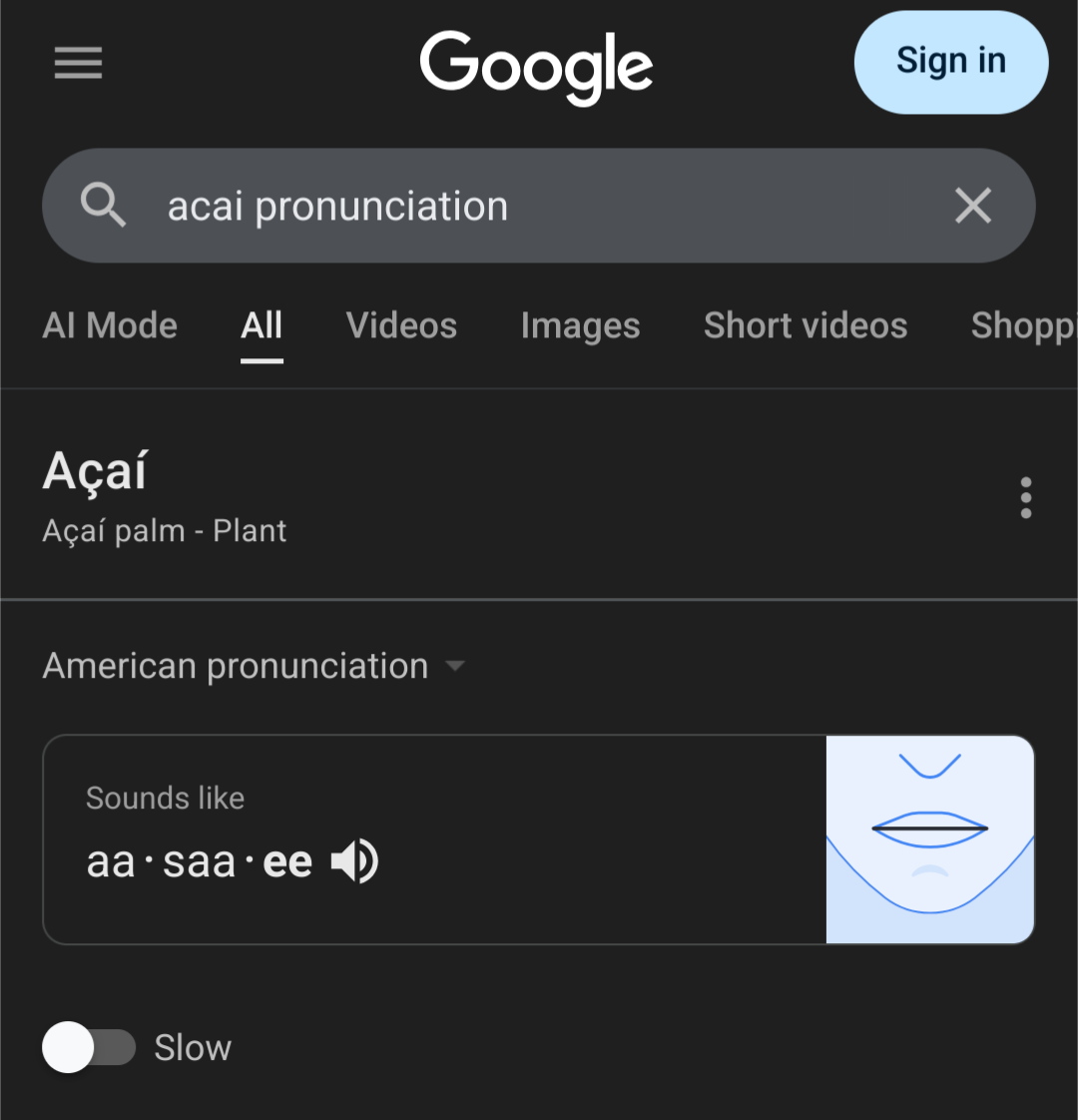Go to the Images tab
The width and height of the screenshot is (1078, 1120).
580,325
